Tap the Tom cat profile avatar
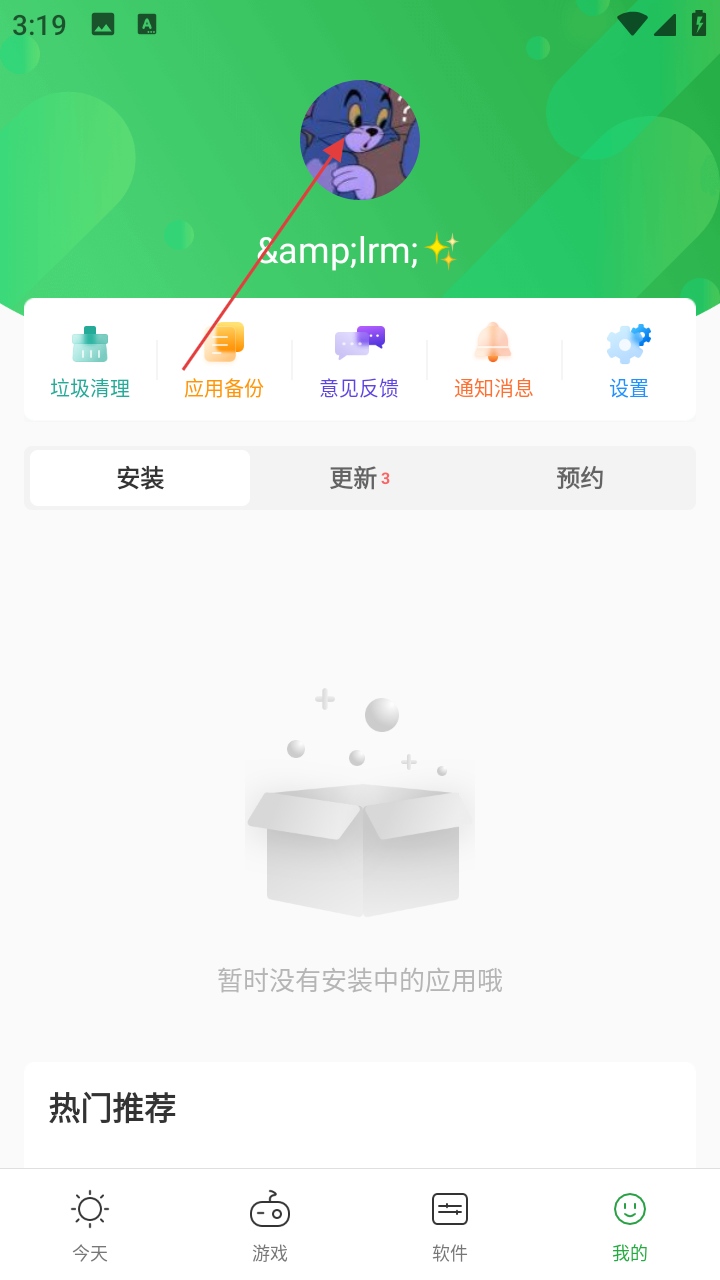 click(x=360, y=140)
